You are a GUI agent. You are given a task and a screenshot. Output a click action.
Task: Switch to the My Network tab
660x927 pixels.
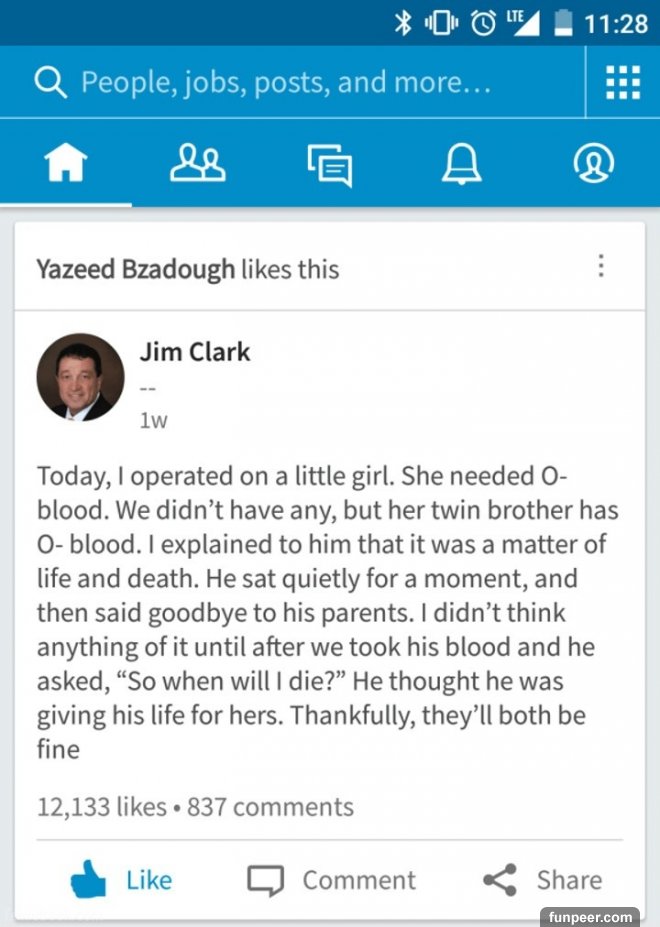[x=198, y=164]
